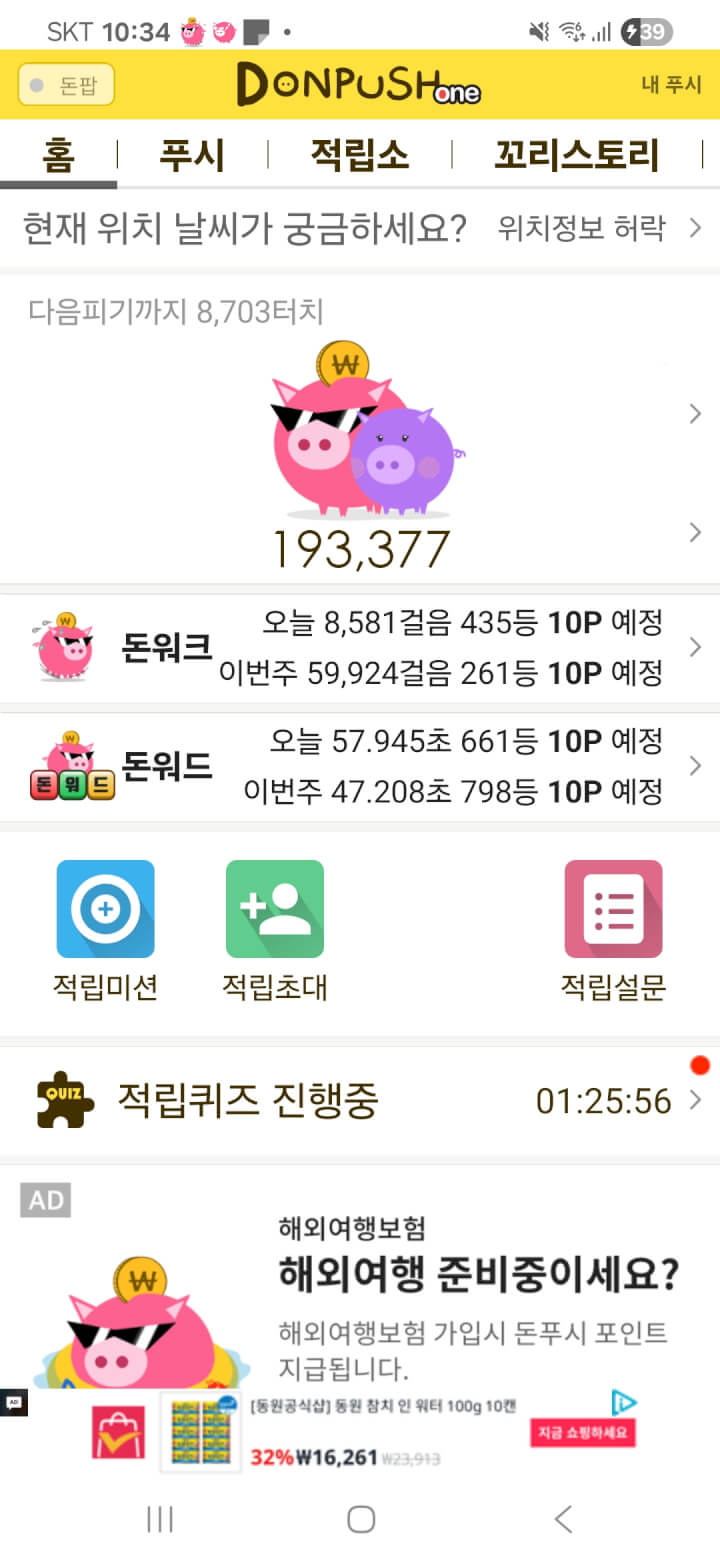This screenshot has height=1560, width=720.
Task: Open the 돈워드 word game row
Action: [x=360, y=766]
